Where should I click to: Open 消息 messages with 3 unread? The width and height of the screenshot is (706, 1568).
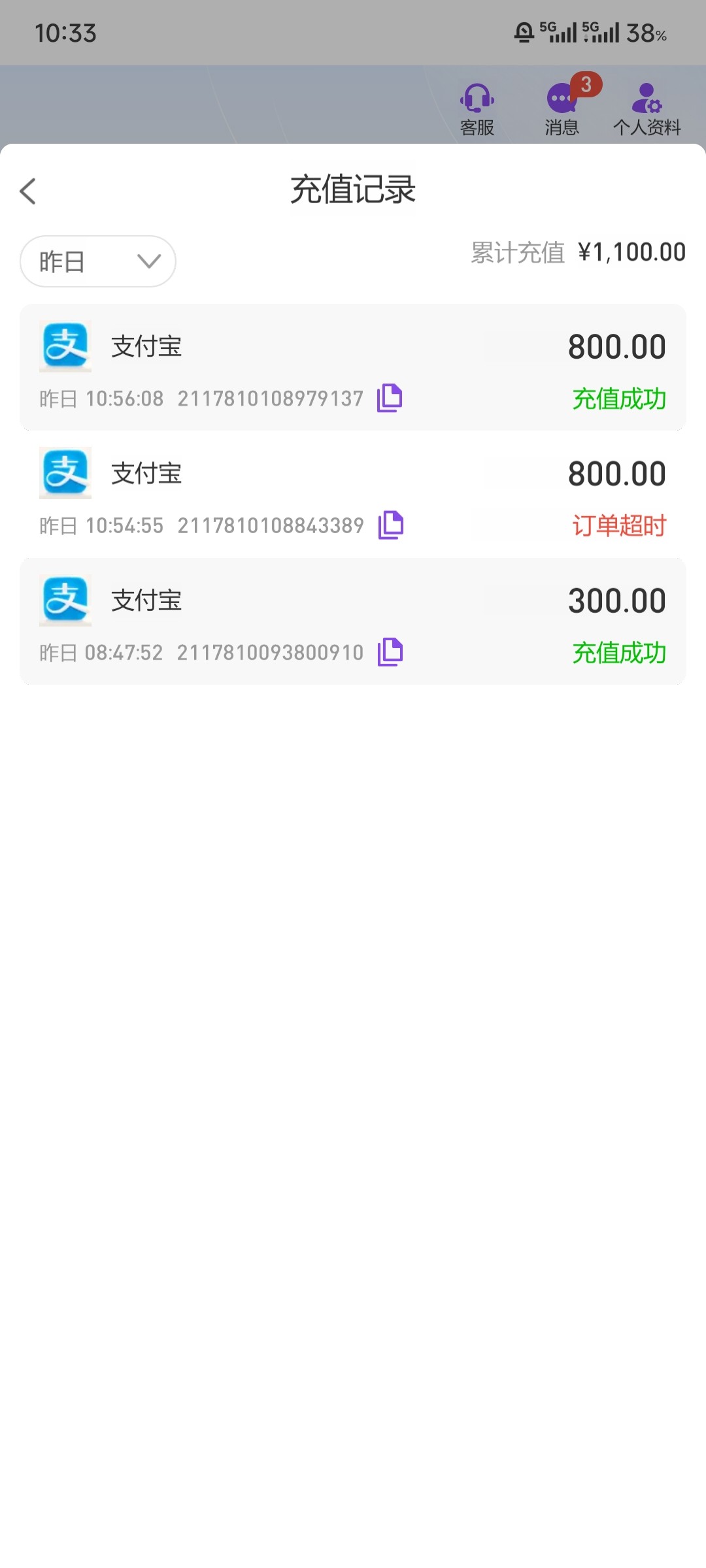563,109
